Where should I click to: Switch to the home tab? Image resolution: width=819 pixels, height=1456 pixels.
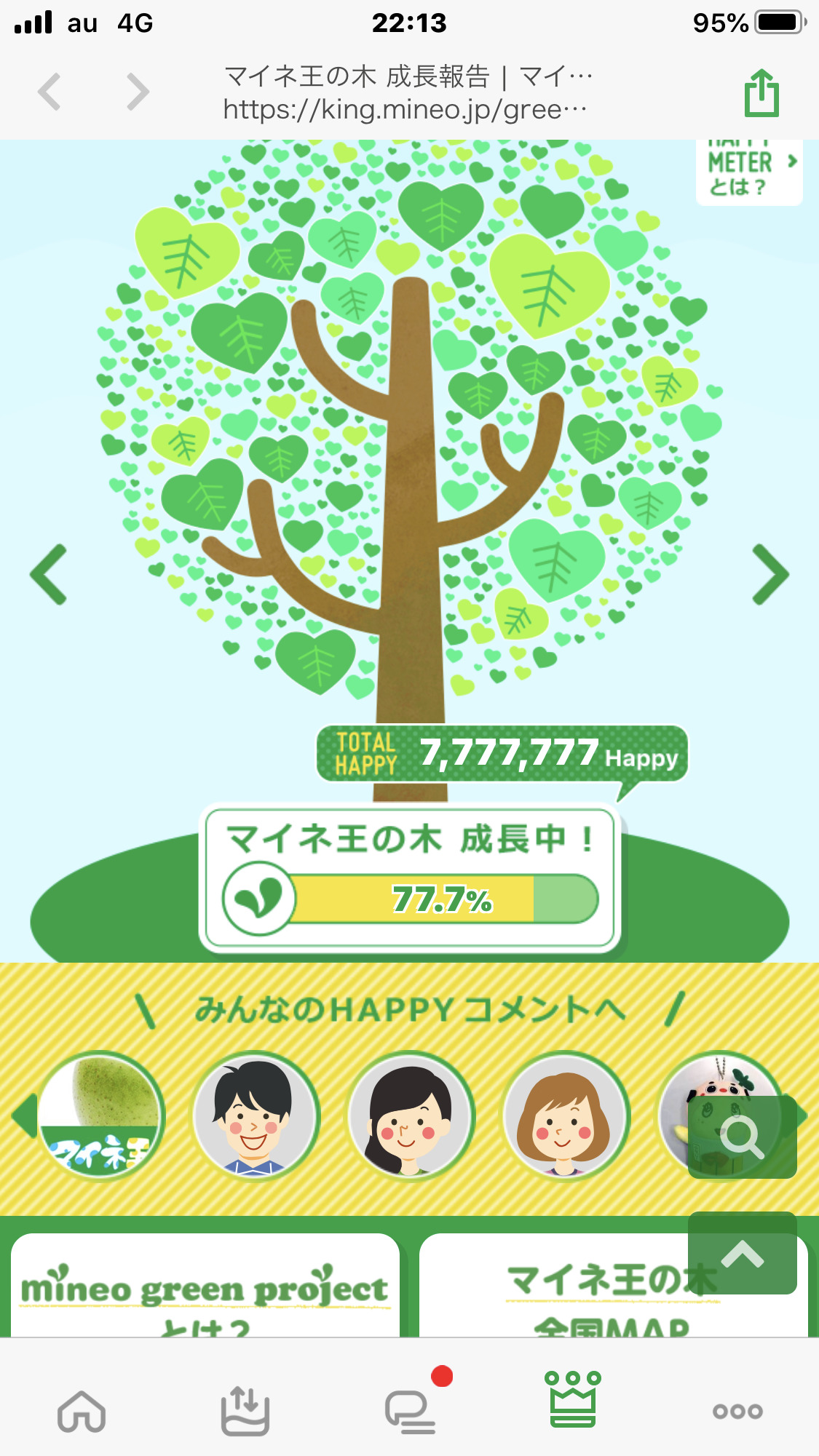pos(82,1412)
